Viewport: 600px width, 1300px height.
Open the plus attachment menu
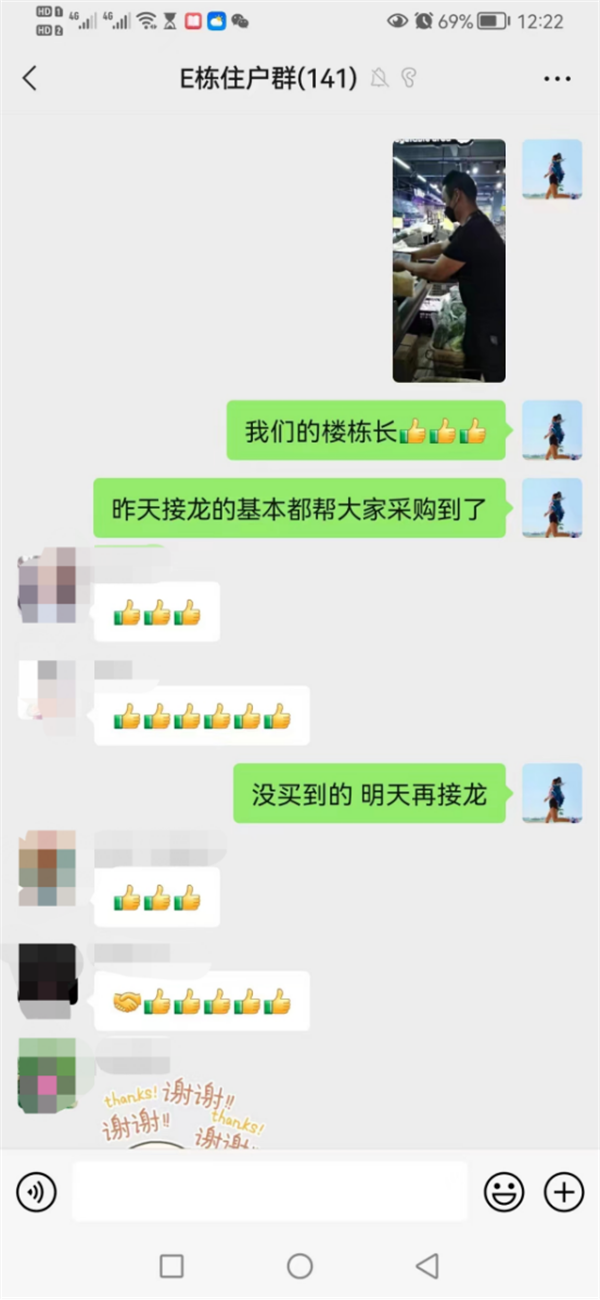(x=563, y=1191)
